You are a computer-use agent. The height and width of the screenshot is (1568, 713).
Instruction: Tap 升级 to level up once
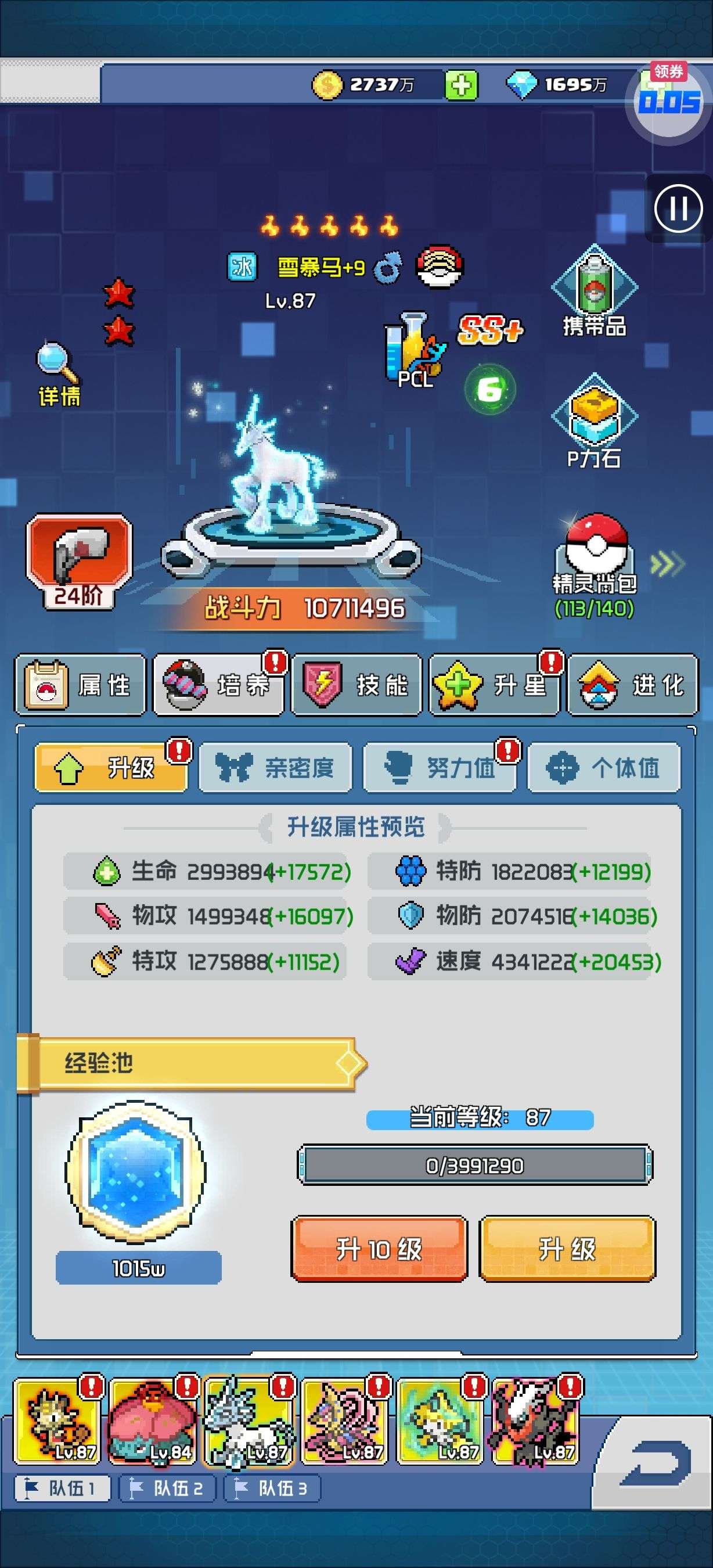click(567, 1250)
